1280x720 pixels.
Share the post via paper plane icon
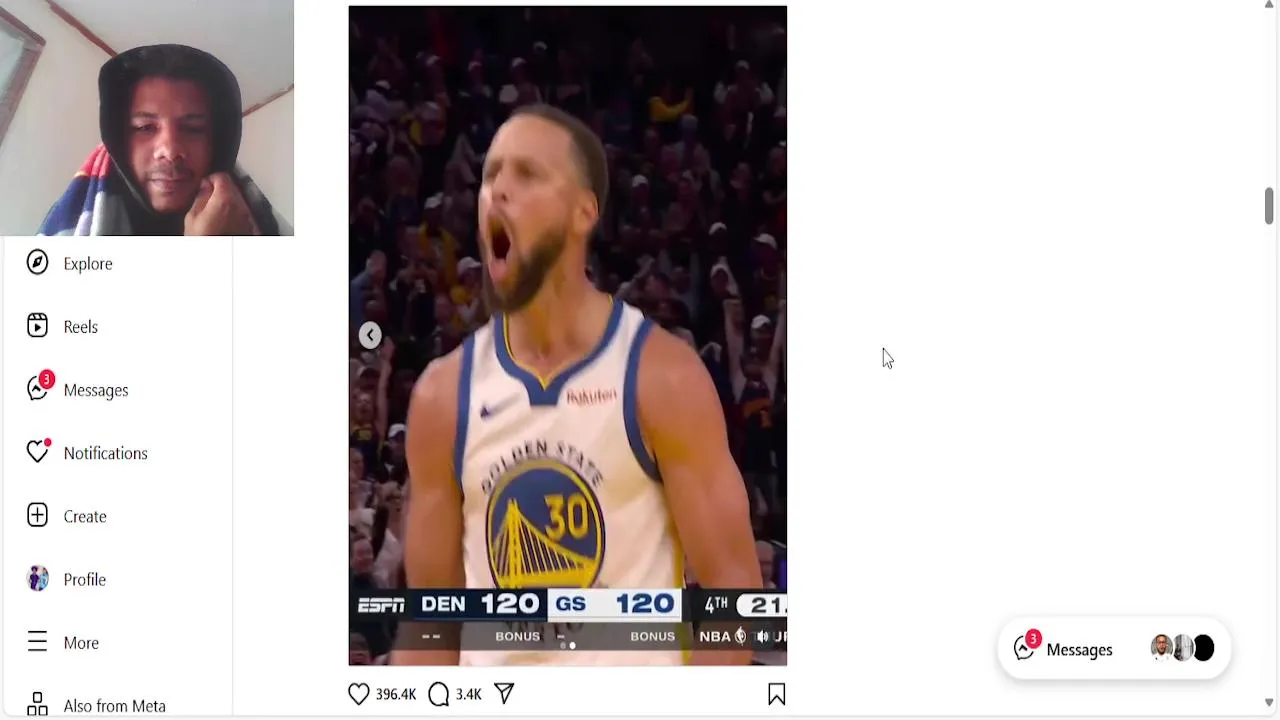(x=504, y=693)
